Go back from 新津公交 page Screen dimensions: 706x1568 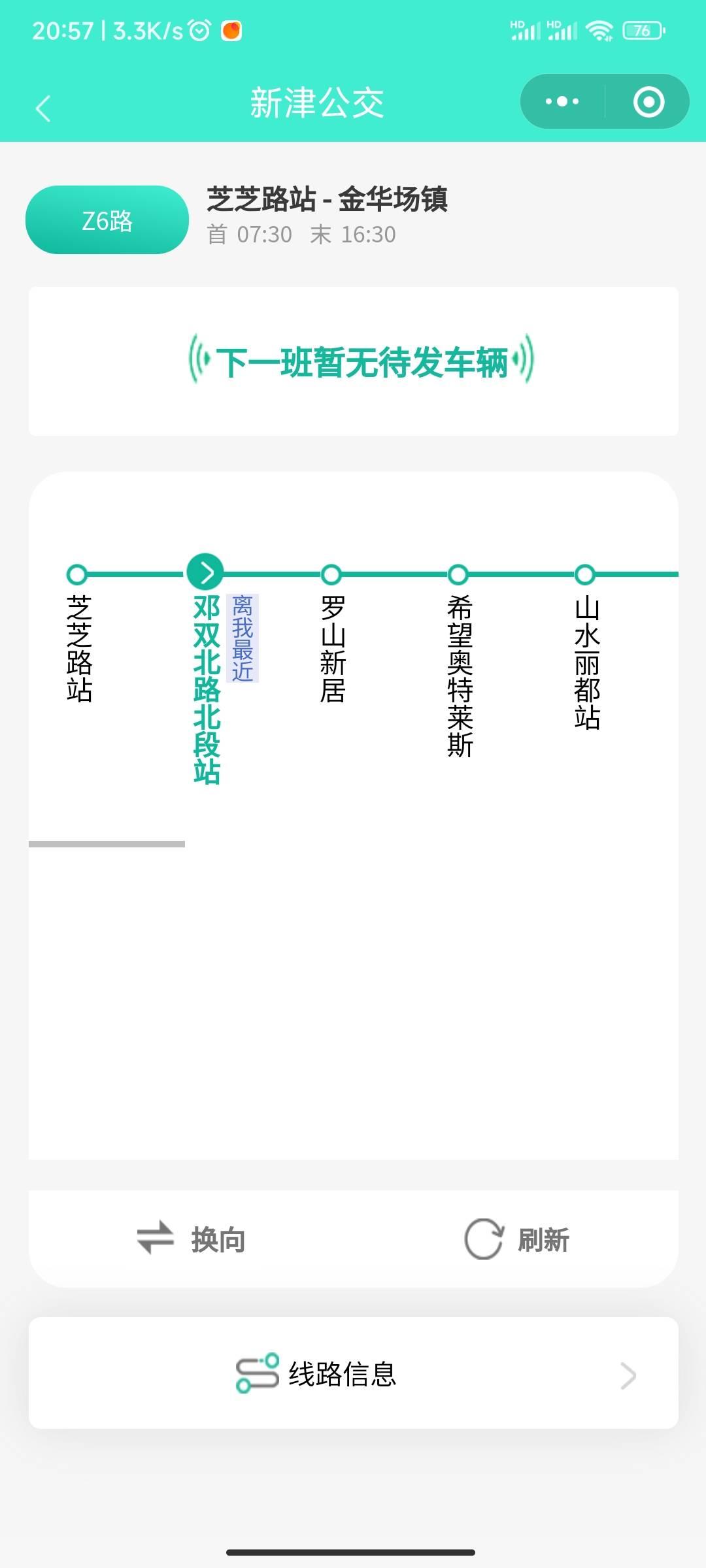(x=43, y=108)
